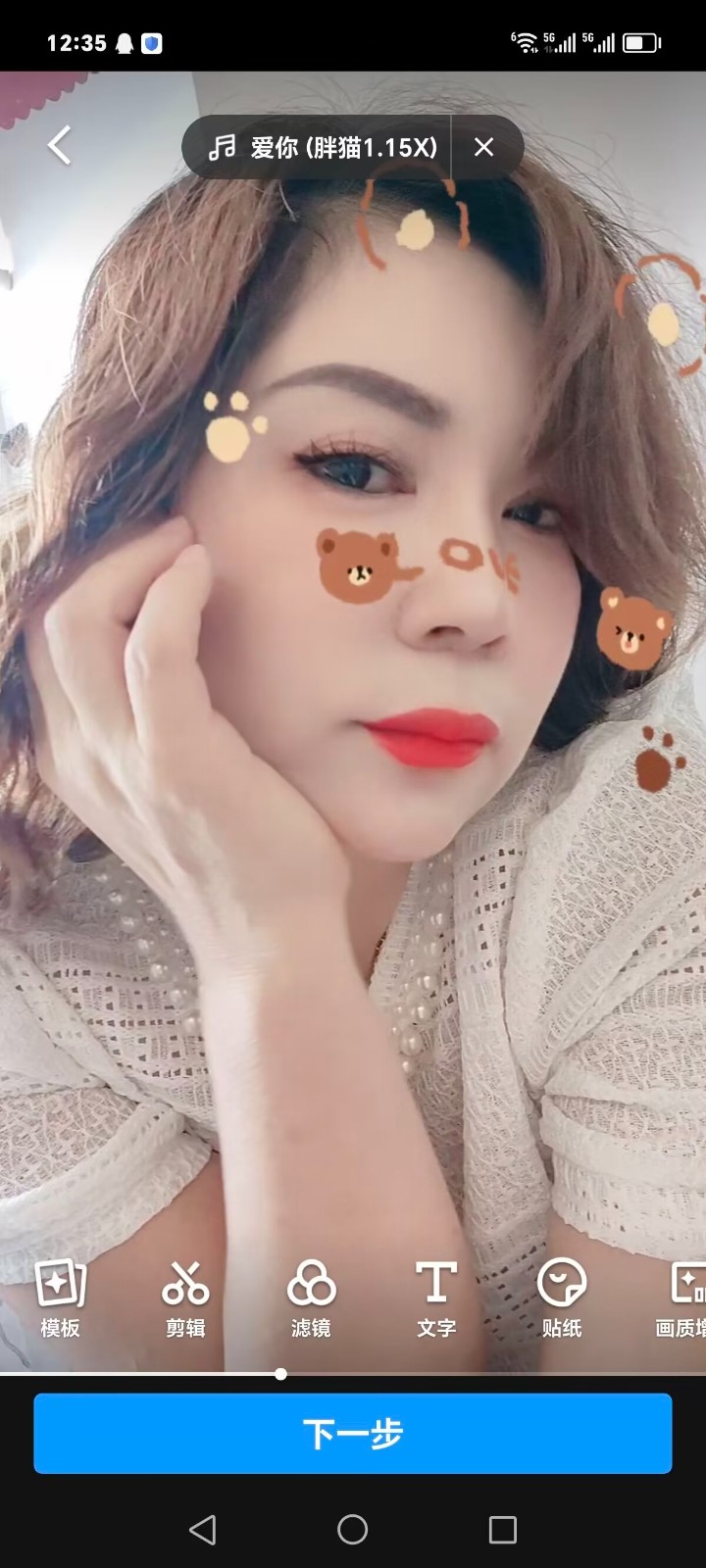Open the 剪辑 editing tool
Image resolution: width=706 pixels, height=1568 pixels.
185,1298
